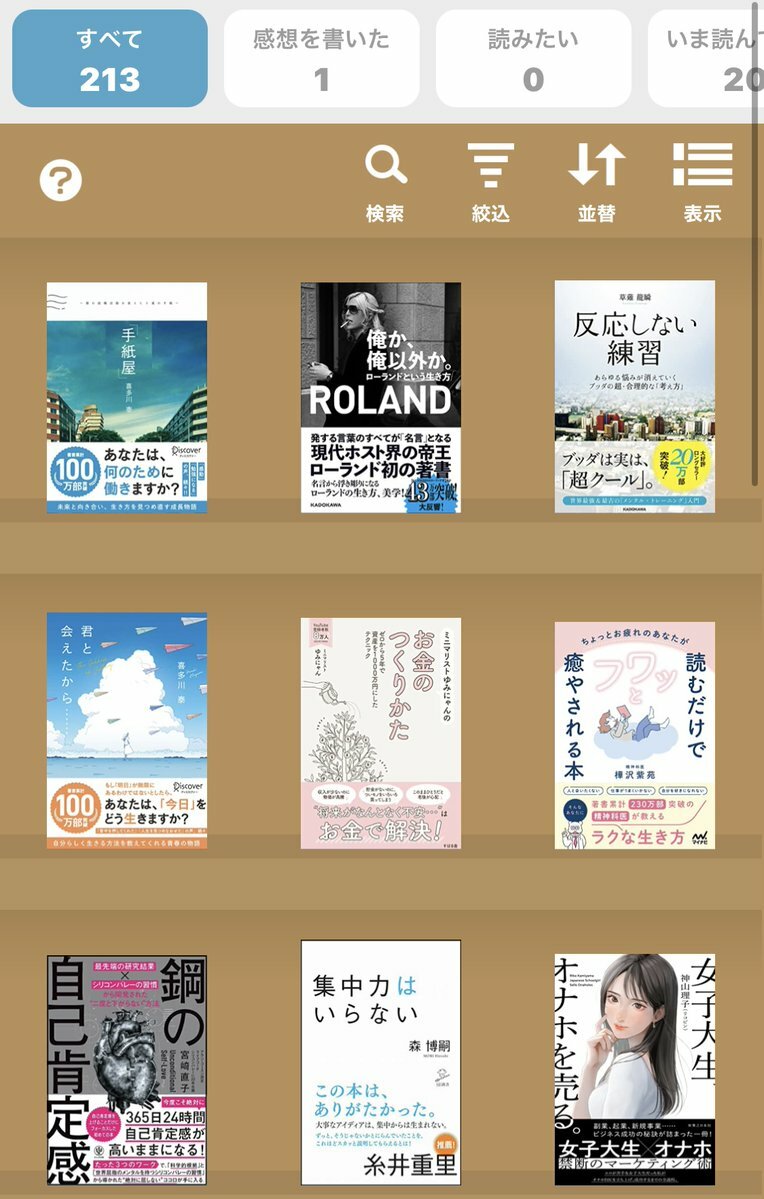Select the 読みたい tab

(x=533, y=58)
